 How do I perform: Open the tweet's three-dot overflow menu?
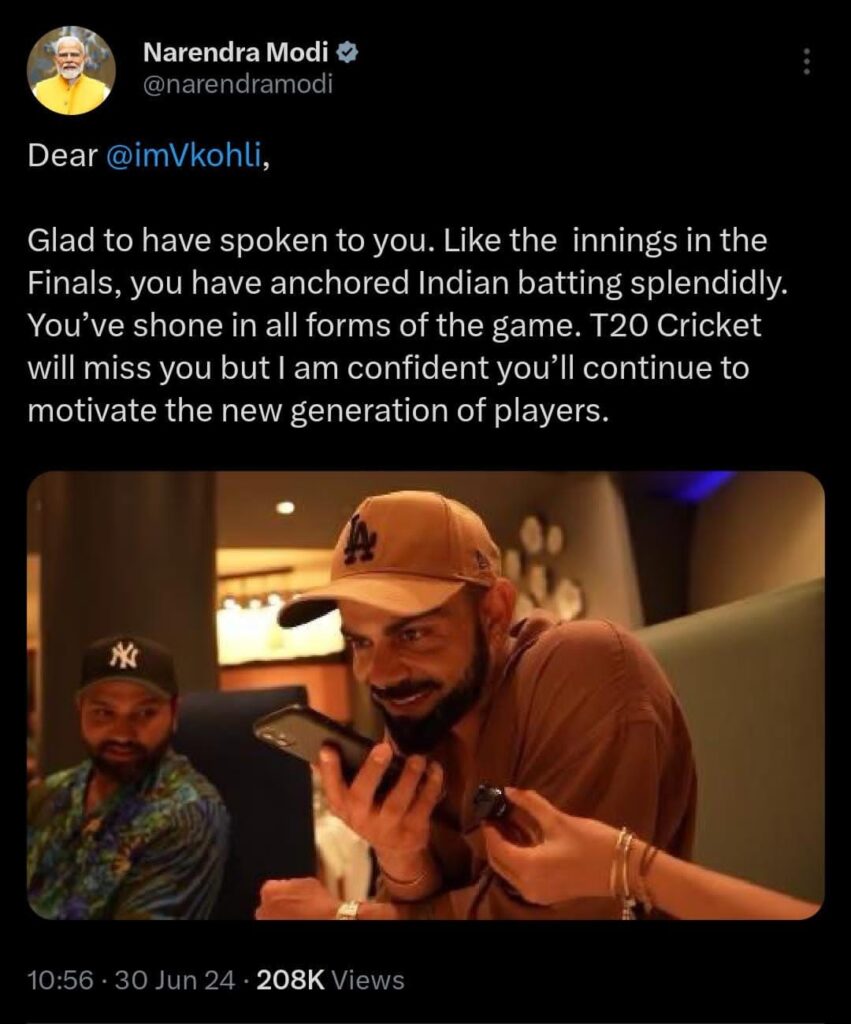click(x=808, y=62)
